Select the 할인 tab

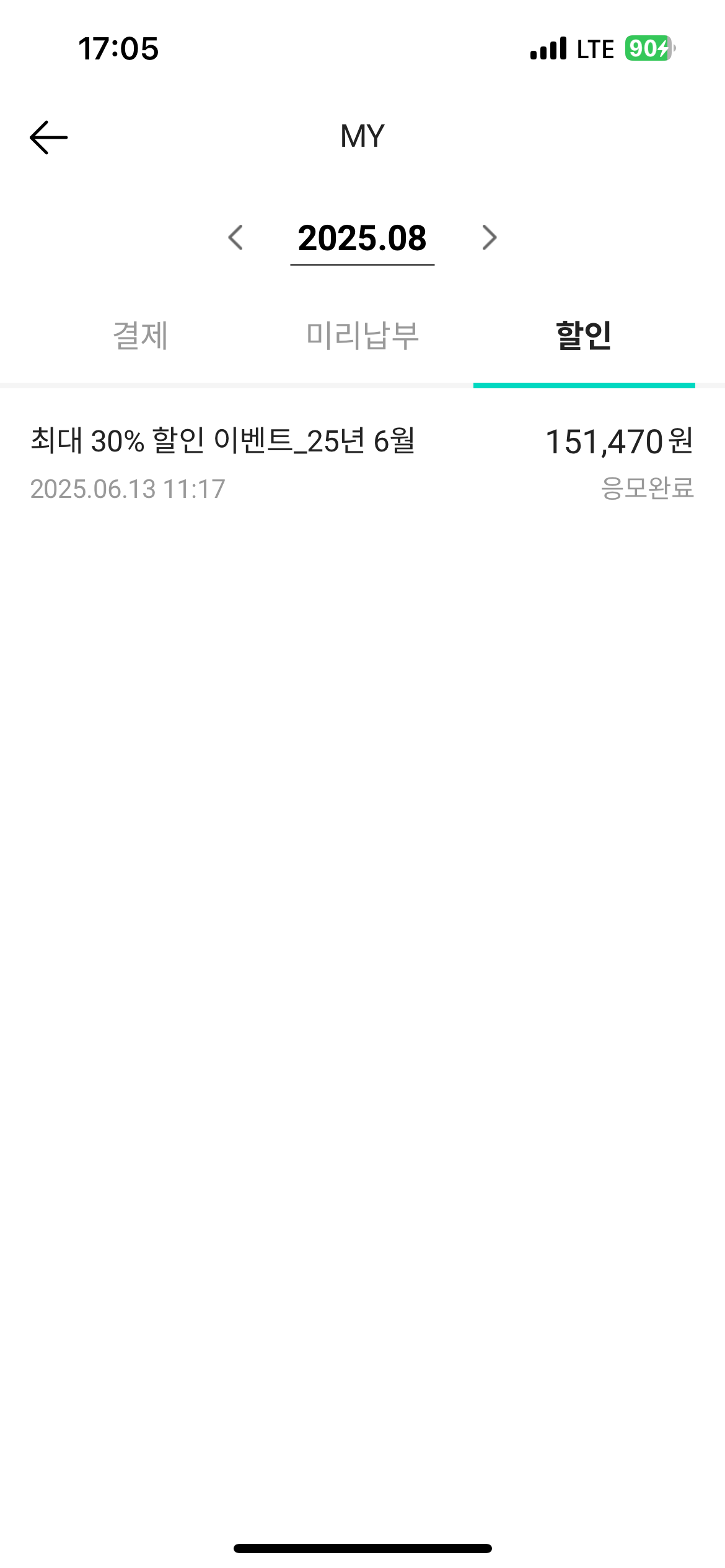click(x=584, y=336)
